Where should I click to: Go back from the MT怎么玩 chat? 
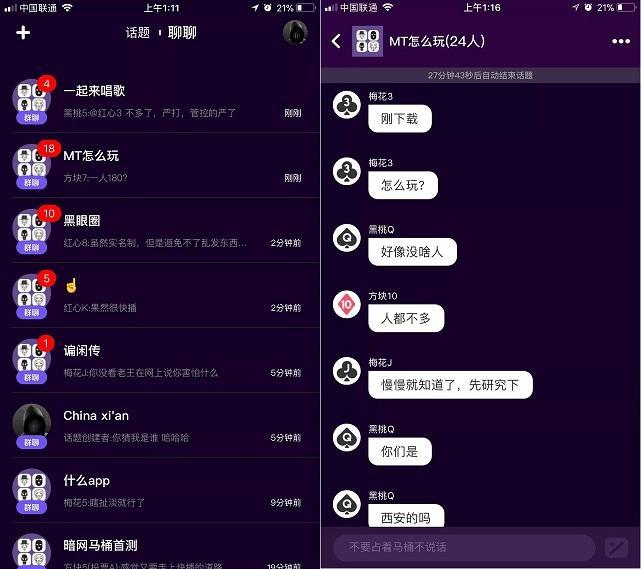click(336, 41)
